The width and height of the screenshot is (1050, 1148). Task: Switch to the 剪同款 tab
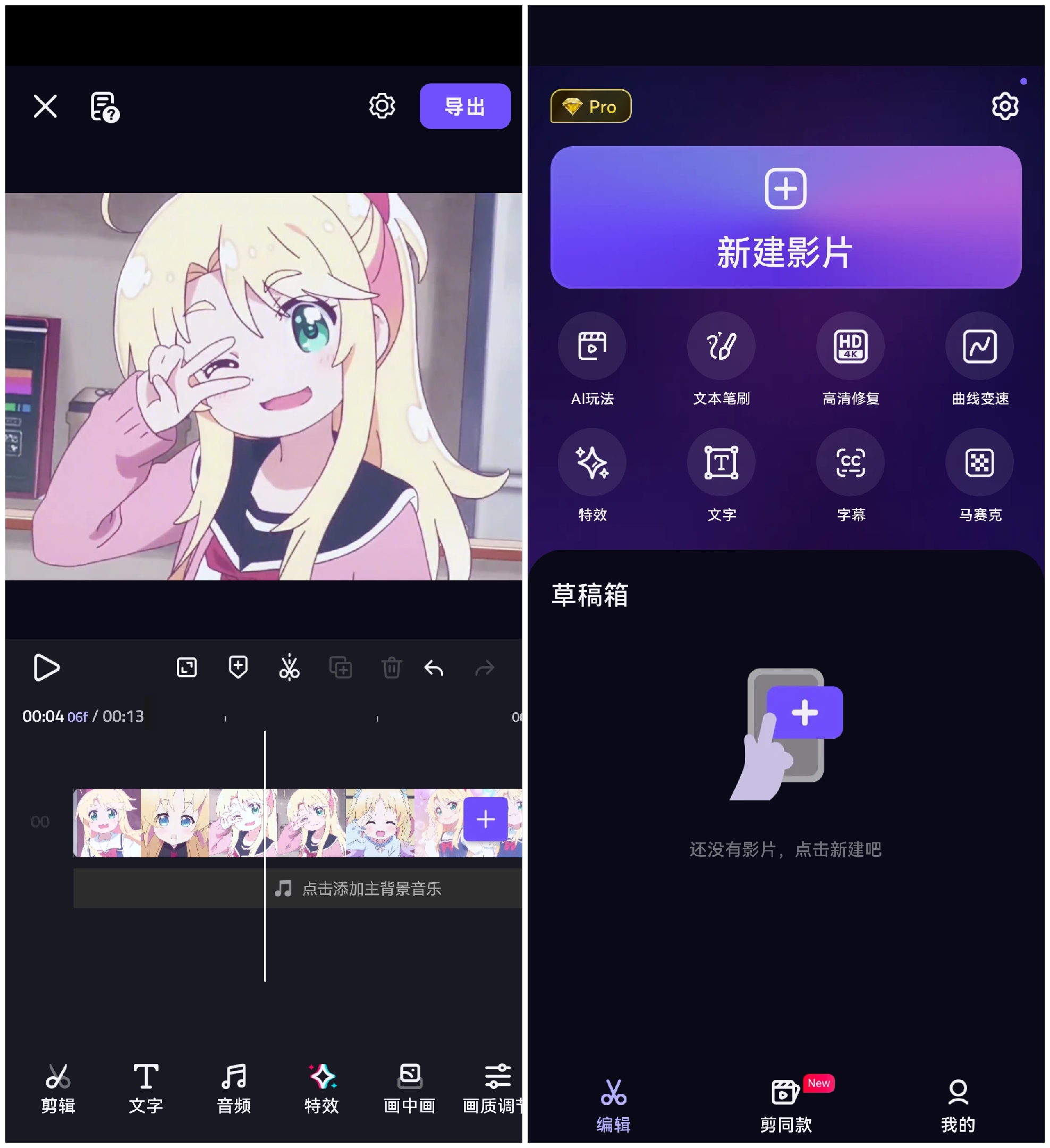pyautogui.click(x=786, y=1105)
